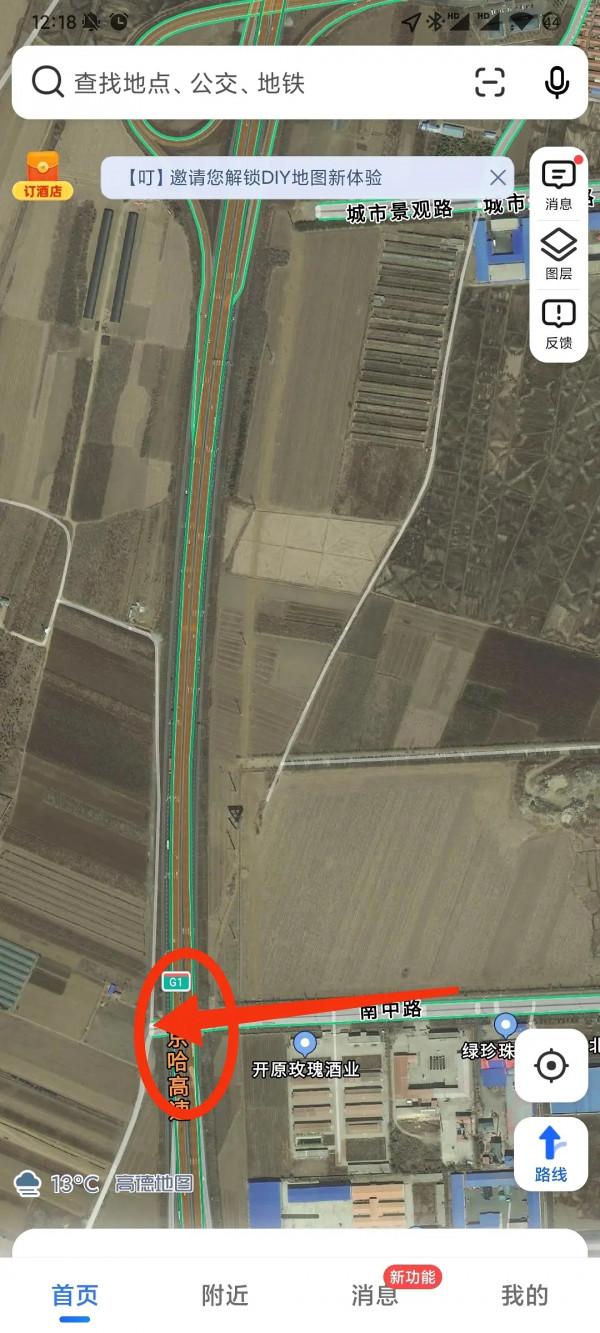Check the 13°C weather widget
600x1333 pixels.
tap(58, 1184)
